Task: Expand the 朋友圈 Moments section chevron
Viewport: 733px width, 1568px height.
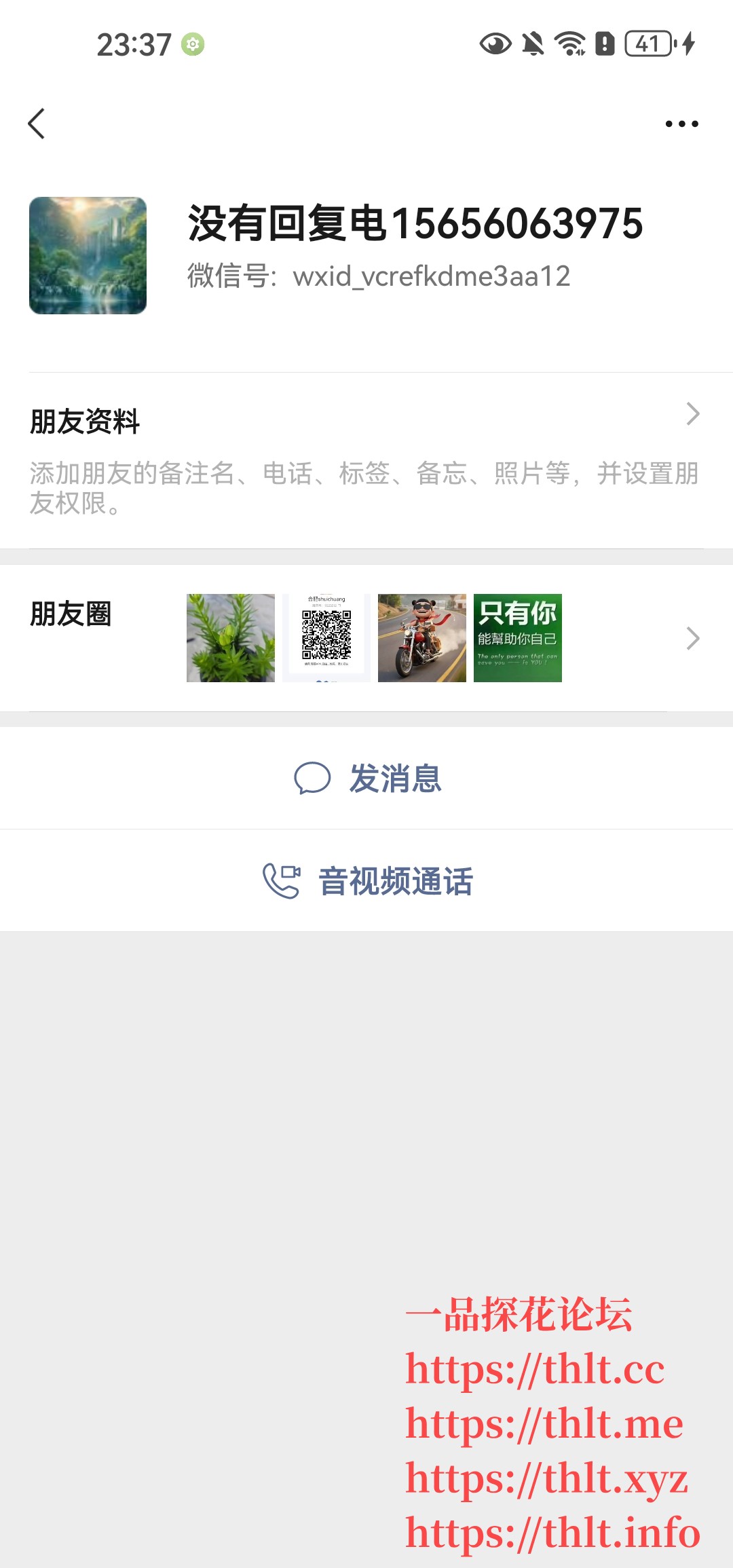Action: (693, 638)
